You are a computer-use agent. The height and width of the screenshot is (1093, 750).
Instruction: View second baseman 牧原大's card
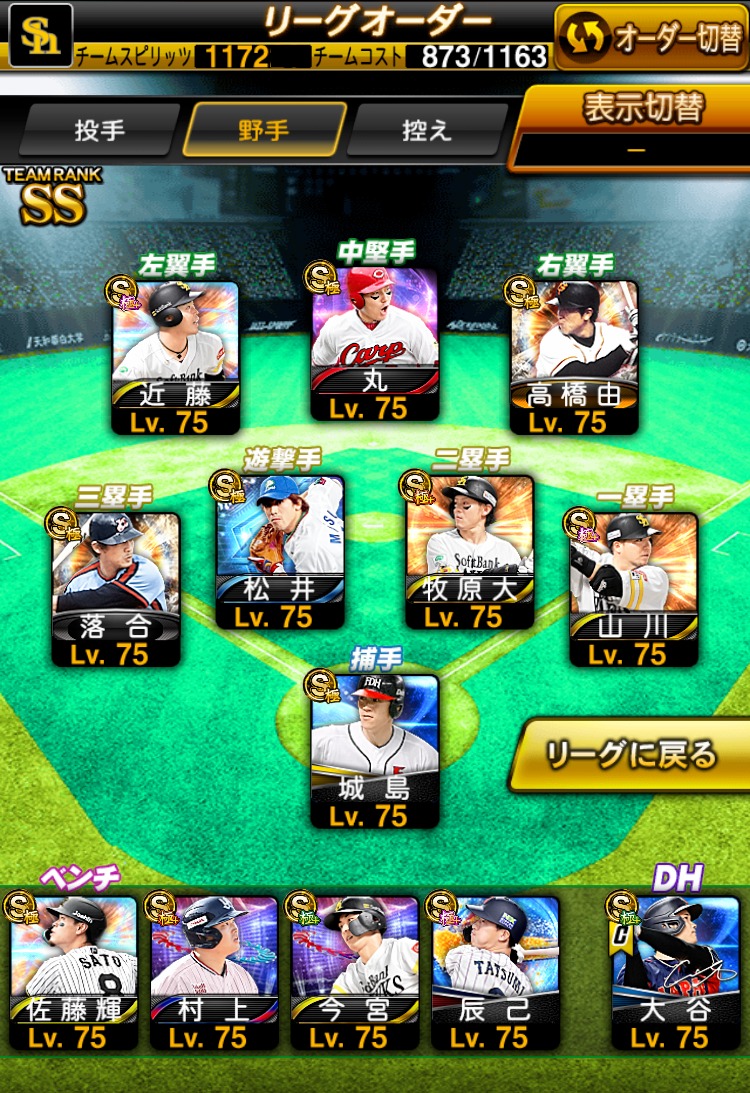(x=469, y=550)
